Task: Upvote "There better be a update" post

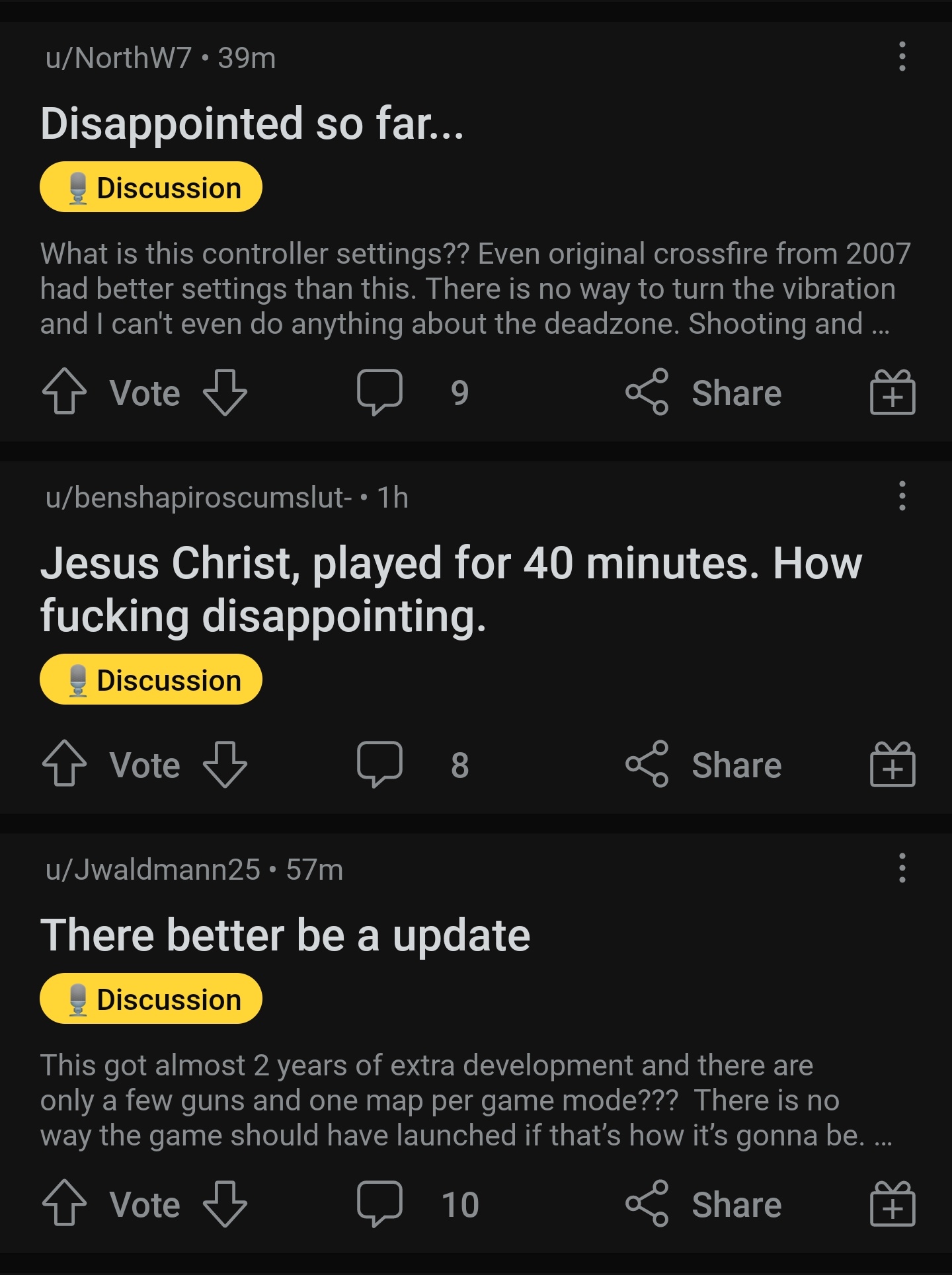Action: click(x=64, y=1204)
